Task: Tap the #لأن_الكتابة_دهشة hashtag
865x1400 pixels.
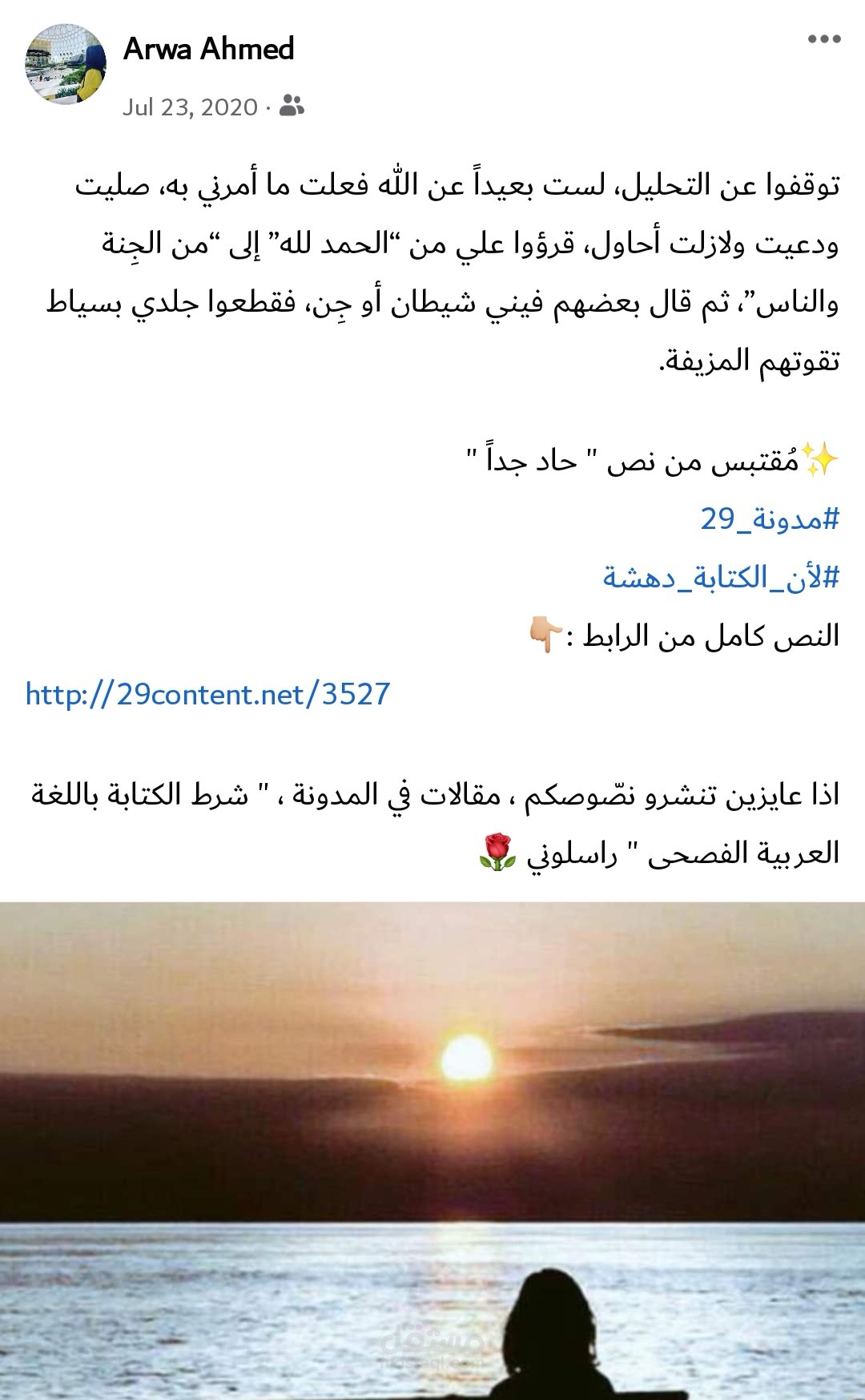Action: click(720, 577)
